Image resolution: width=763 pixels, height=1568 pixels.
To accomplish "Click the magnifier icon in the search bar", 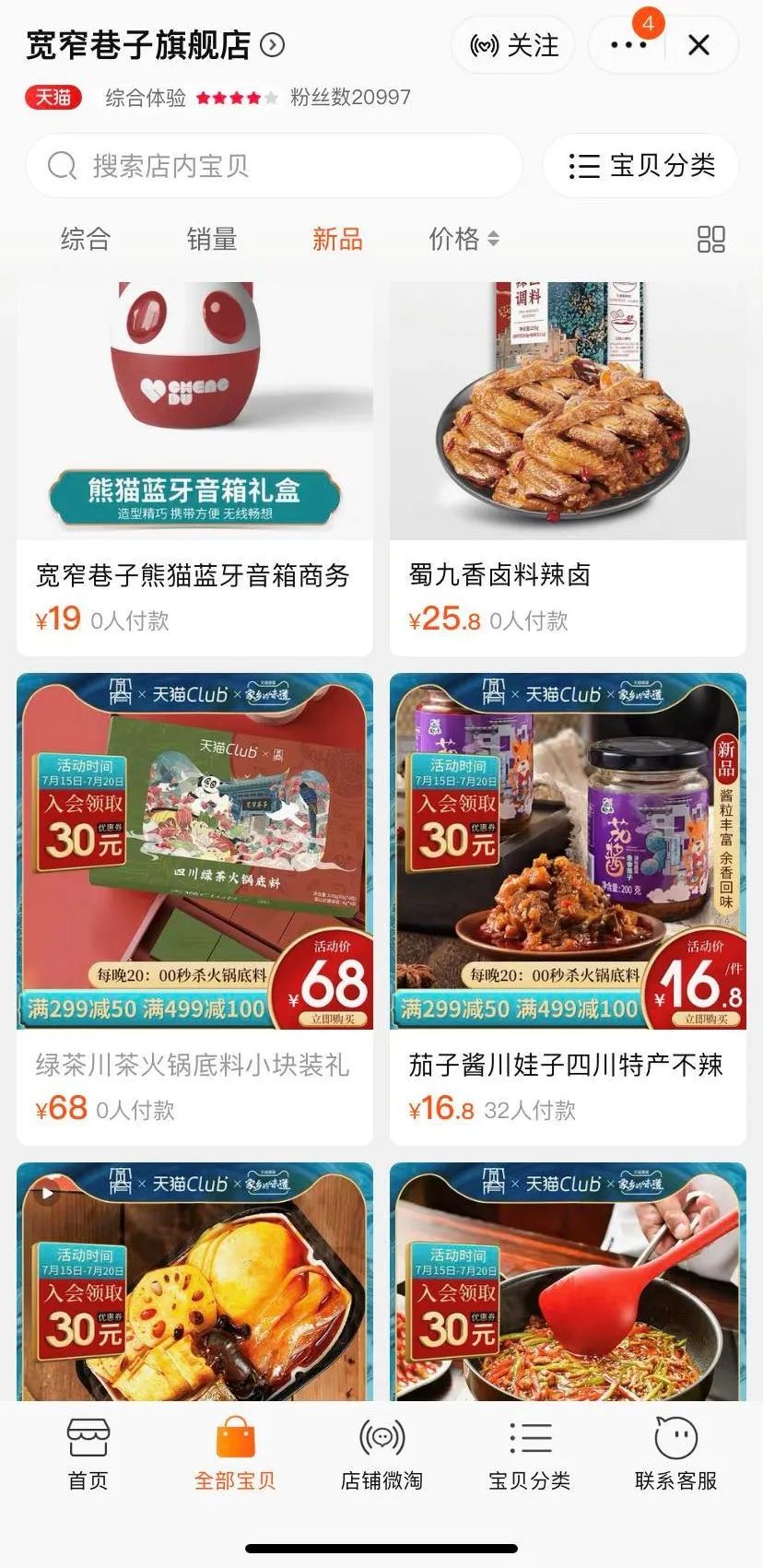I will point(61,166).
